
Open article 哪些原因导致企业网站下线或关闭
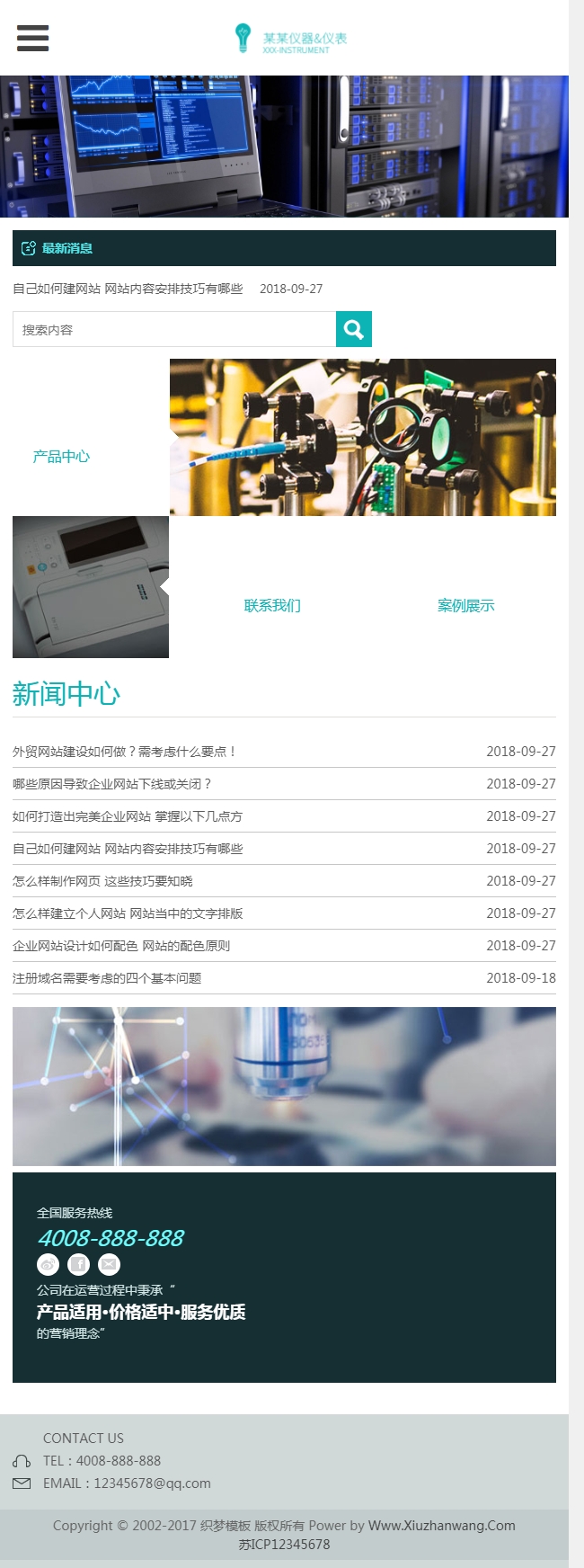tap(112, 784)
